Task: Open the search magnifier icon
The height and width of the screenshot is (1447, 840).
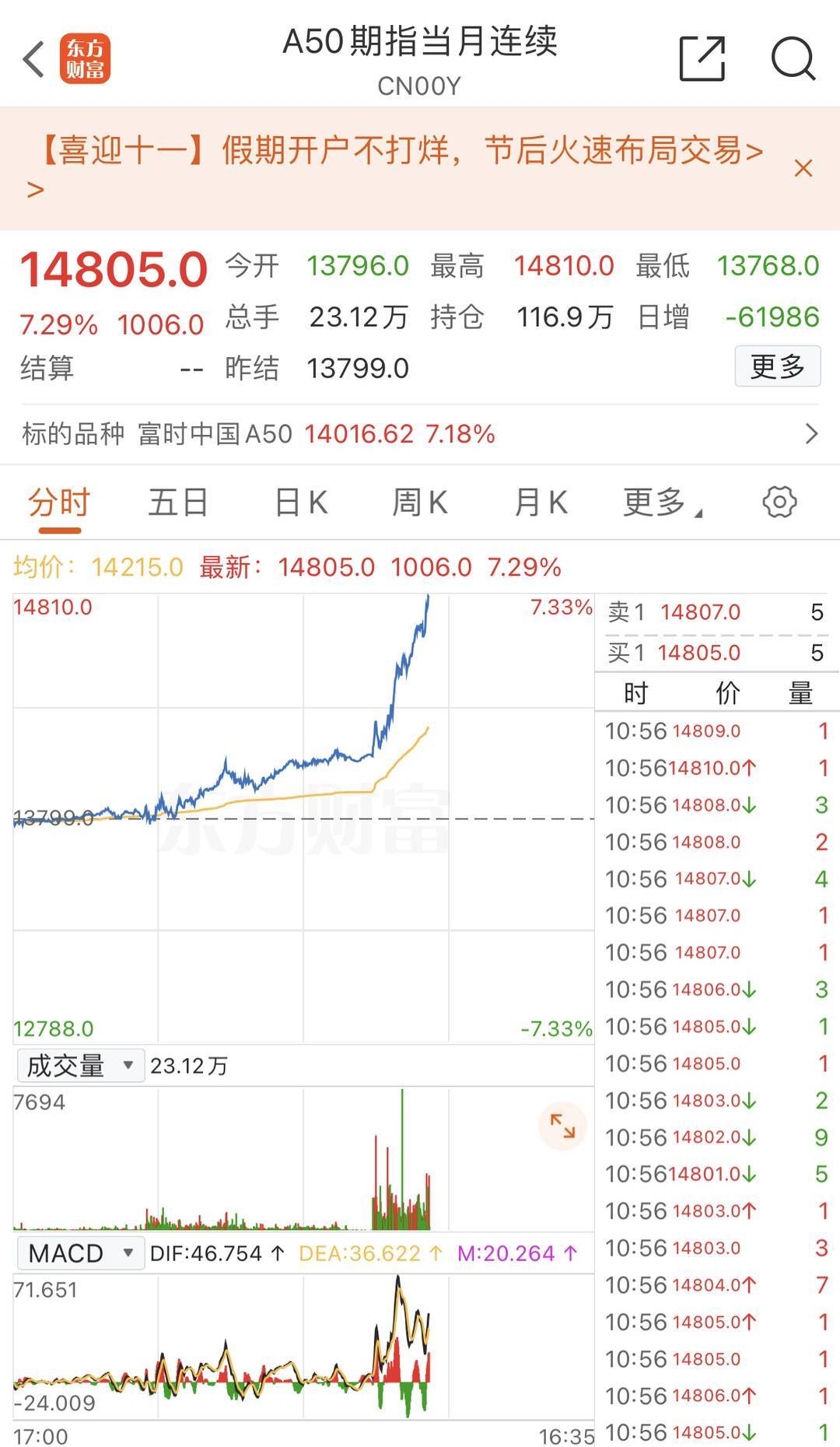Action: tap(792, 60)
